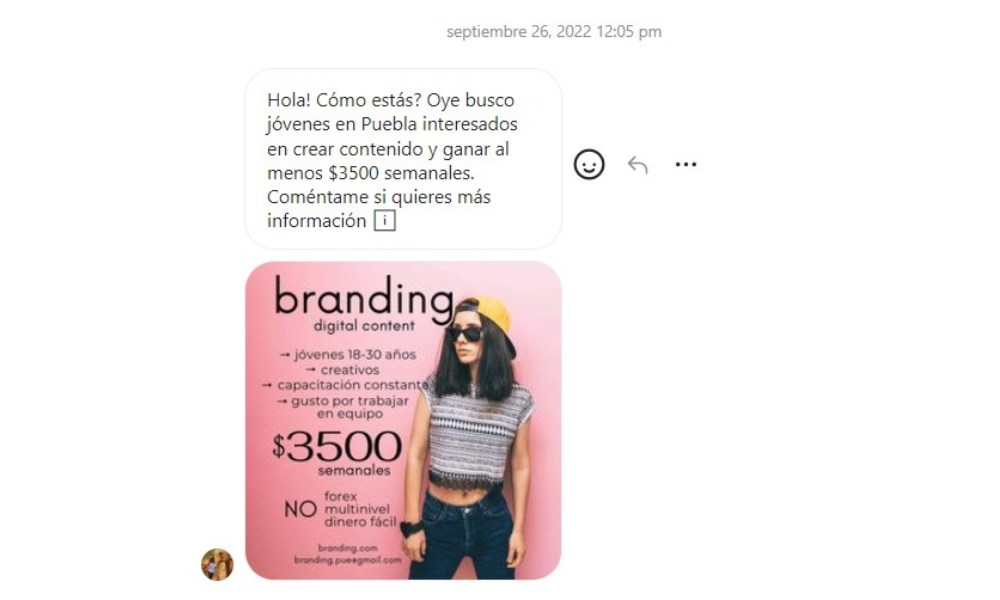Open the sender's profile picture
The image size is (1000, 600).
pos(217,564)
